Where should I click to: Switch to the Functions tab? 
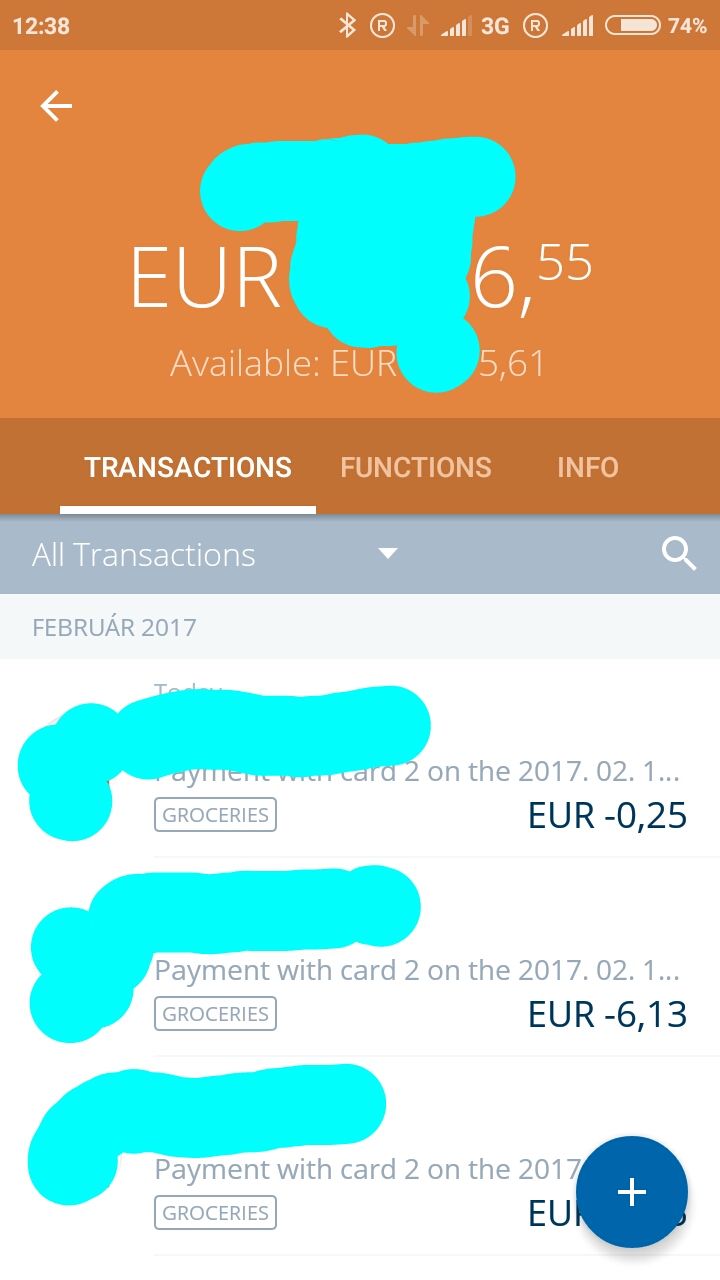(416, 467)
